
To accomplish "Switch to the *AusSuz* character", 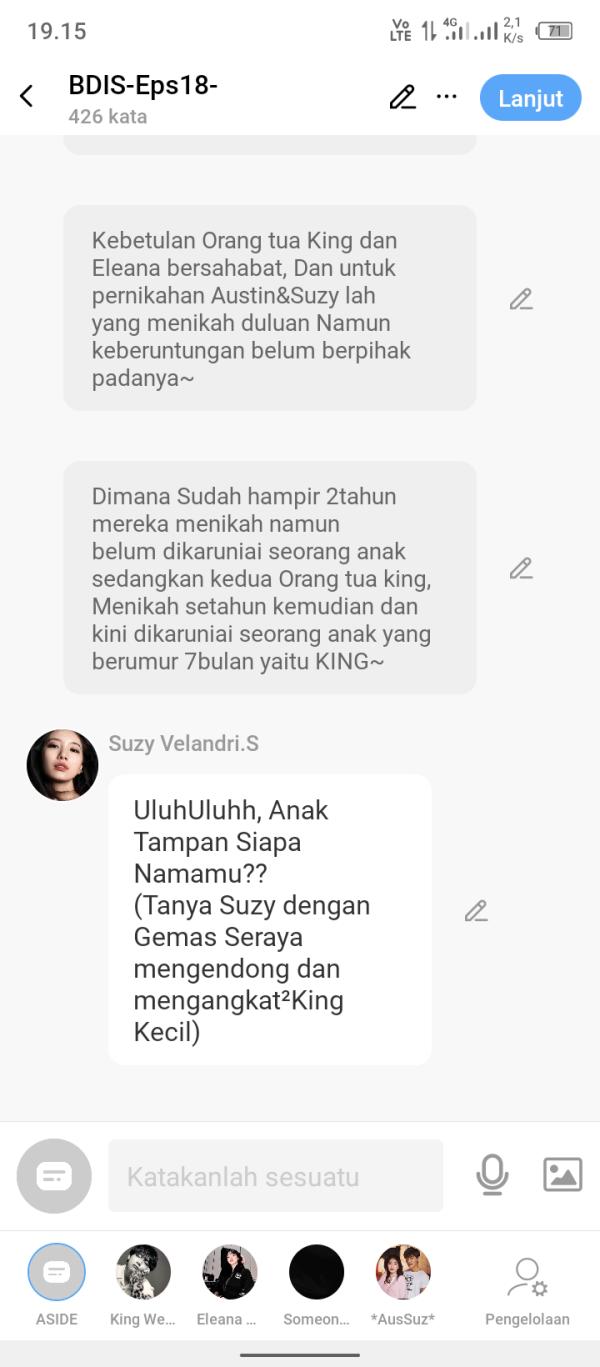I will [x=403, y=1273].
